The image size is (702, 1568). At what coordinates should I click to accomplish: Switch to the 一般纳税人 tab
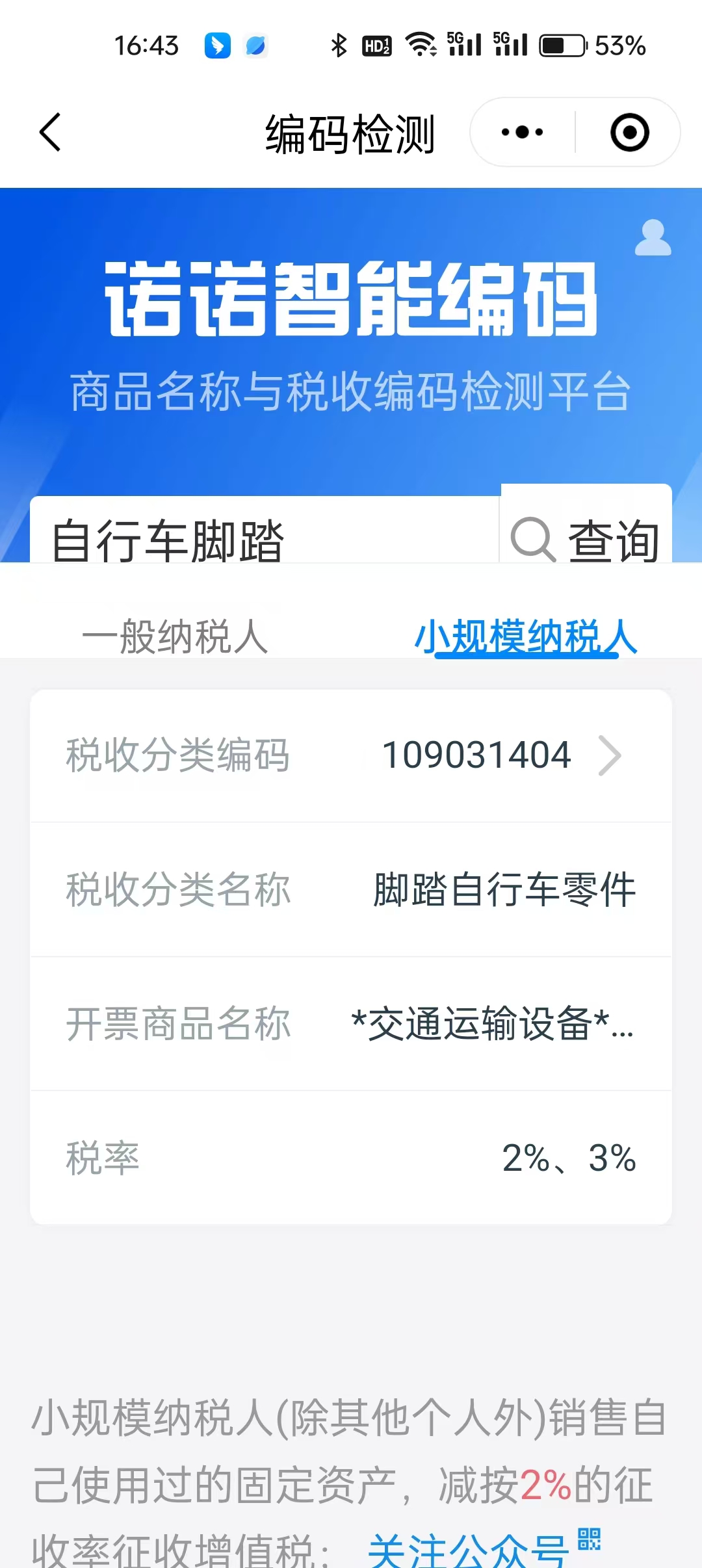tap(175, 636)
